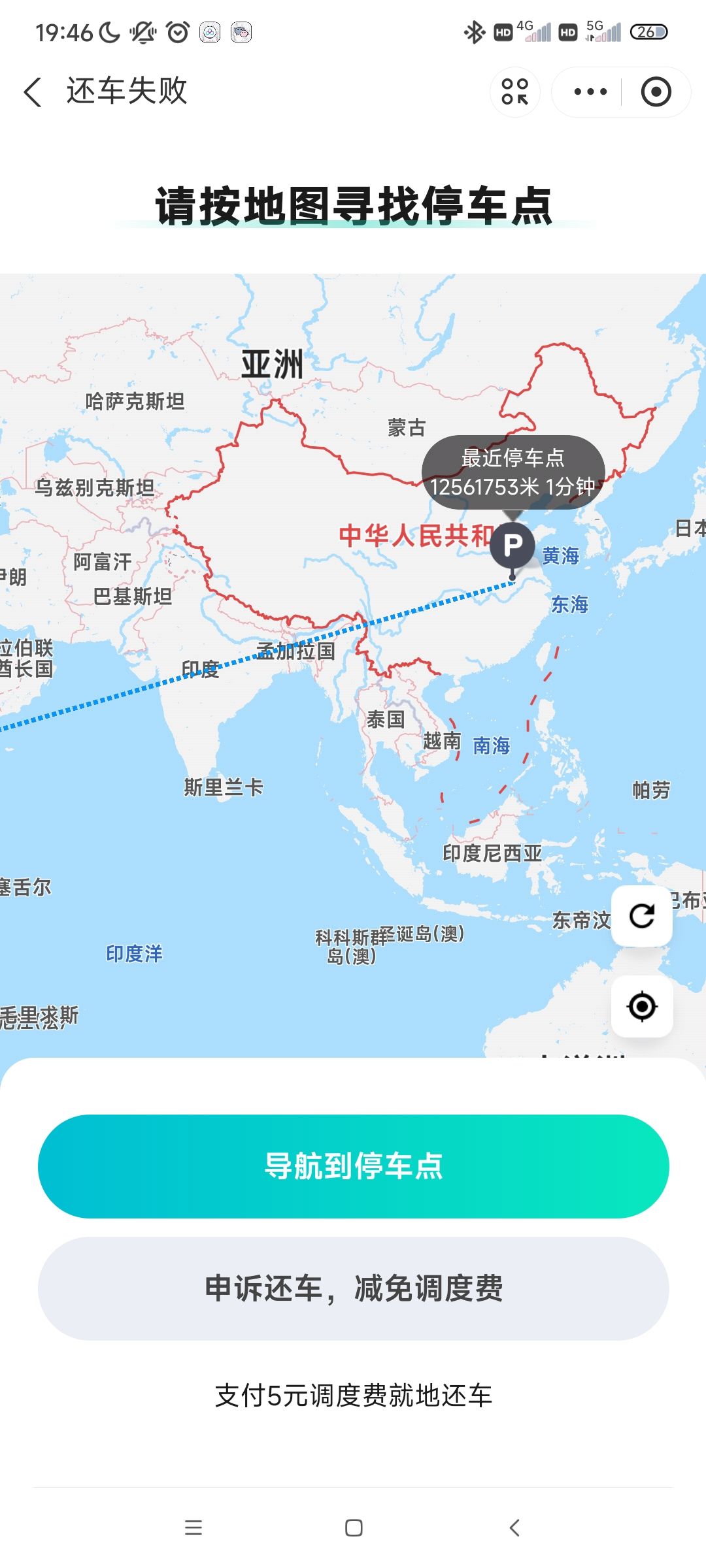706x1568 pixels.
Task: Refresh the map with the reload button
Action: coord(641,916)
